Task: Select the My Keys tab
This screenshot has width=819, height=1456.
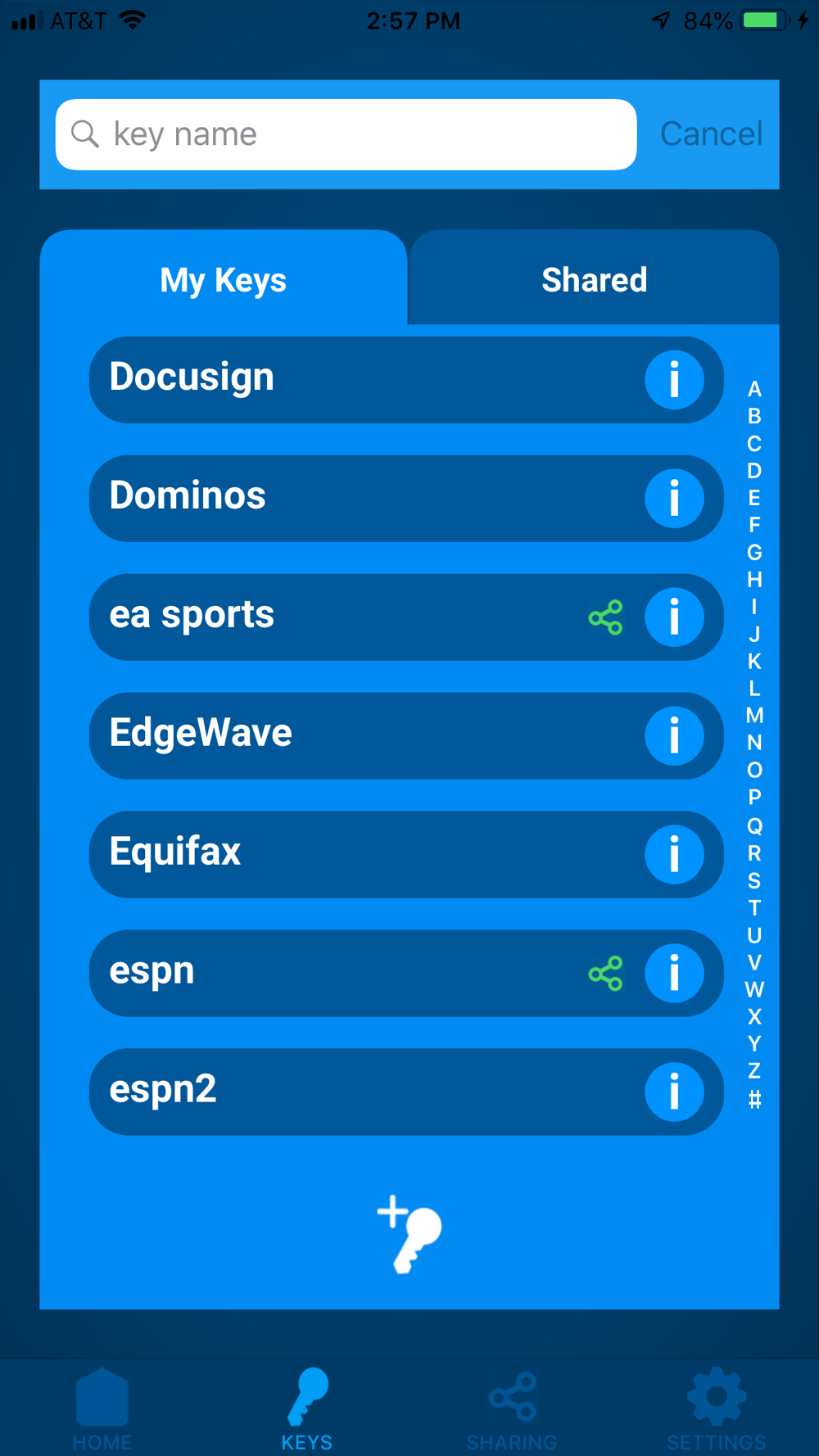Action: pyautogui.click(x=223, y=280)
